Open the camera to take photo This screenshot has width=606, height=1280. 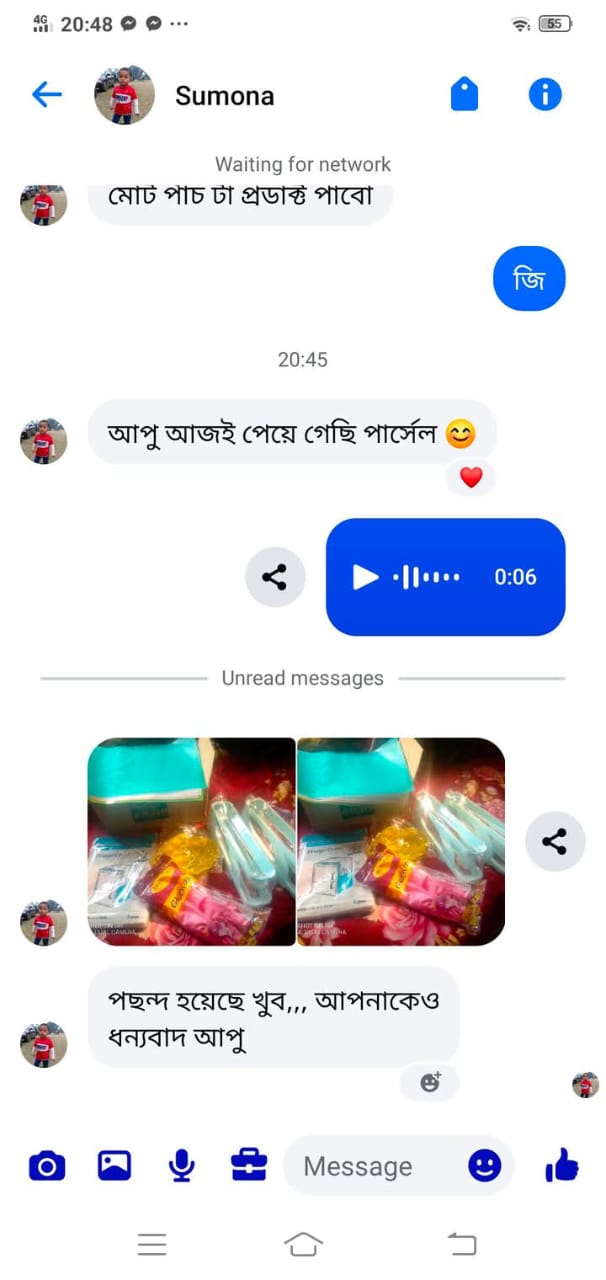click(x=46, y=1166)
